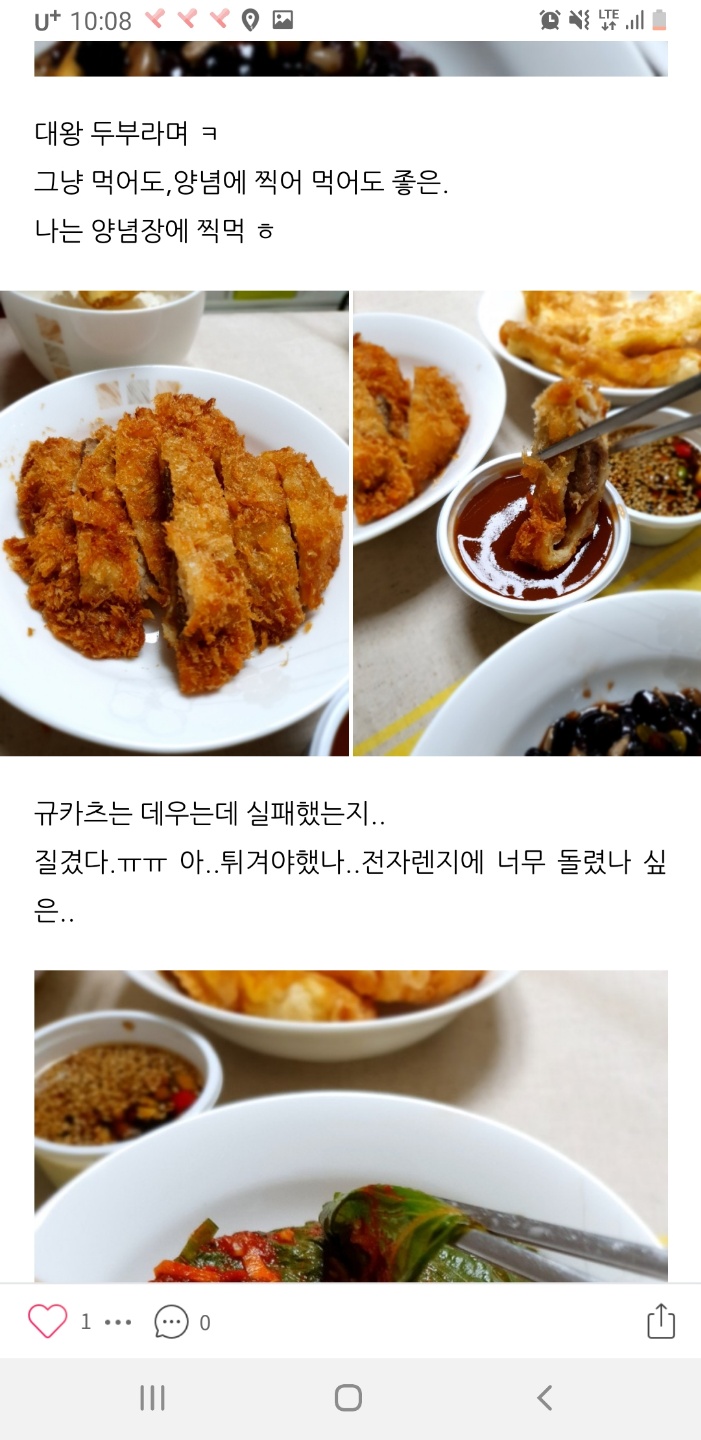Open the like count options dots
701x1440 pixels.
(118, 1322)
